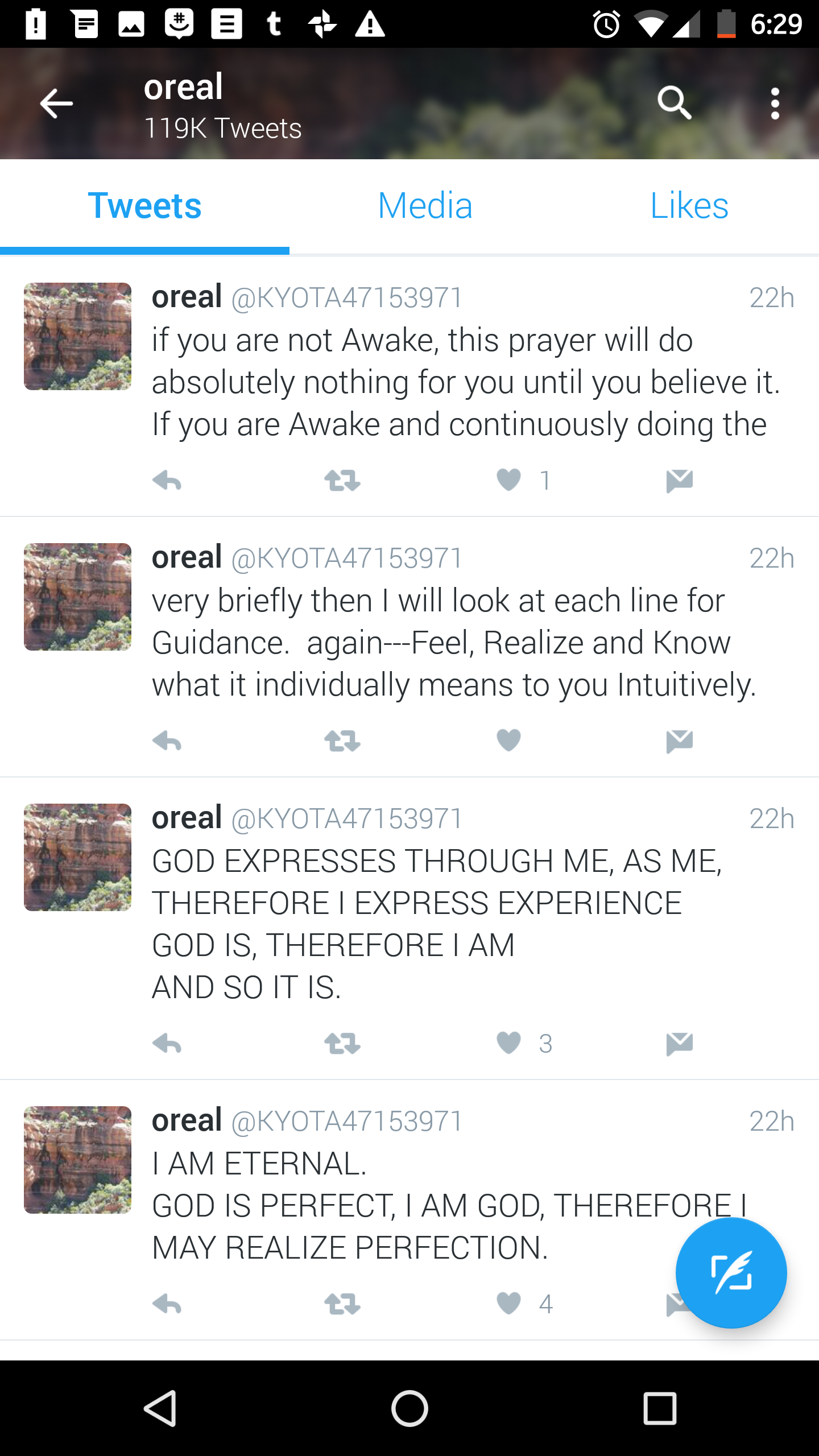
Task: Retweet the 'GOD EXPRESSES THROUGH ME' tweet
Action: click(342, 1044)
